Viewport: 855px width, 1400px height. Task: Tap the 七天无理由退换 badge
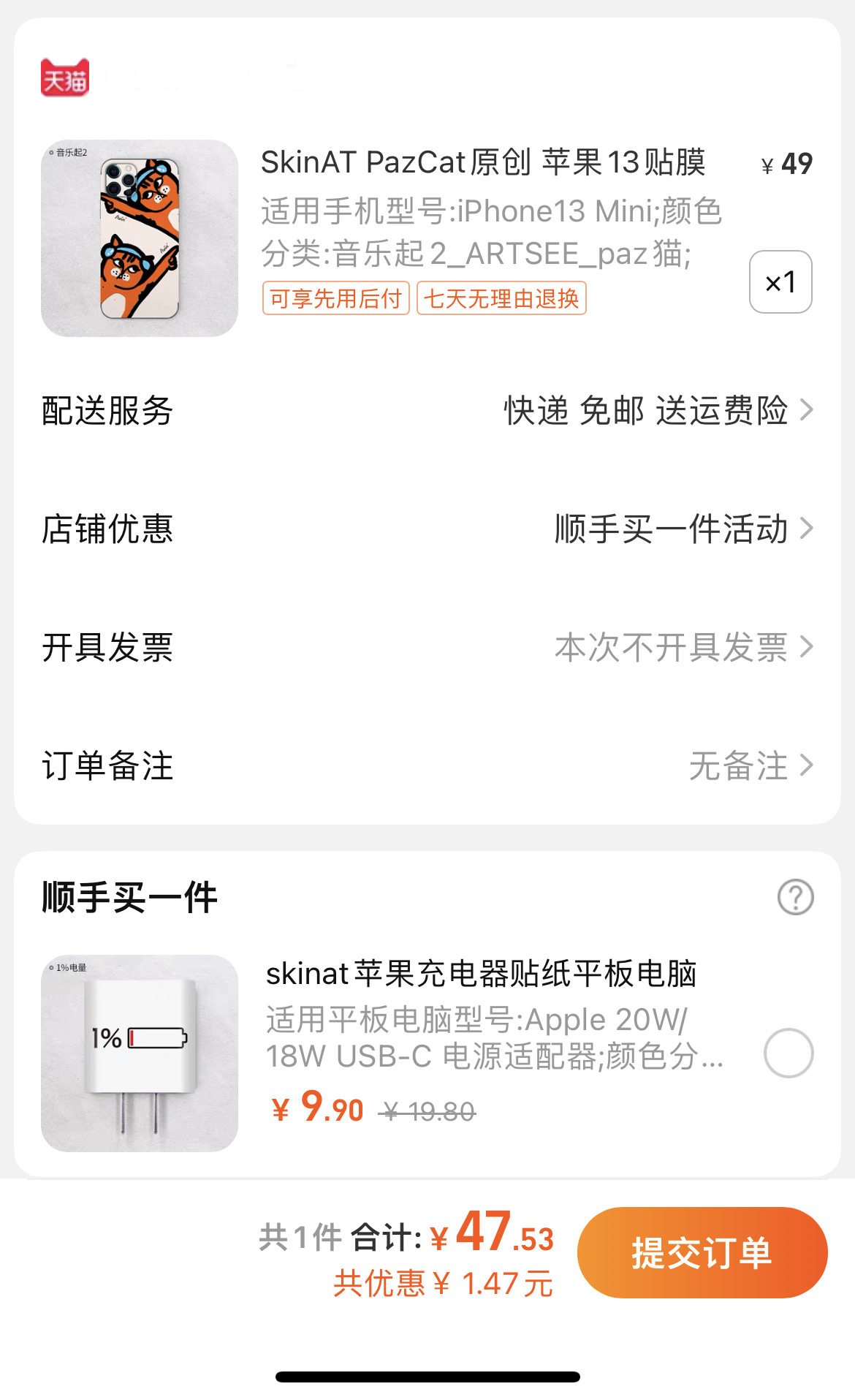click(x=501, y=298)
